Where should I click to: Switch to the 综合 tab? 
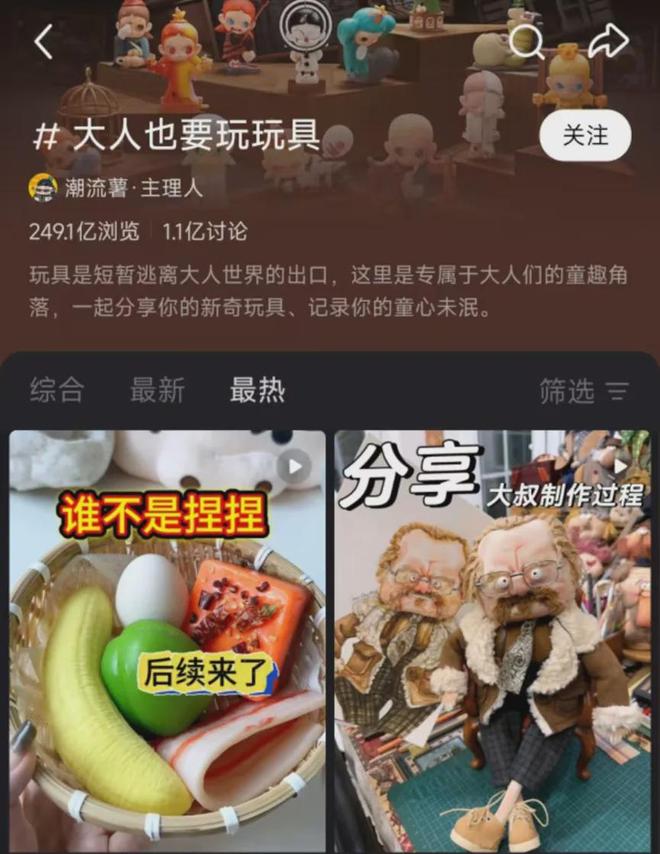pos(57,390)
